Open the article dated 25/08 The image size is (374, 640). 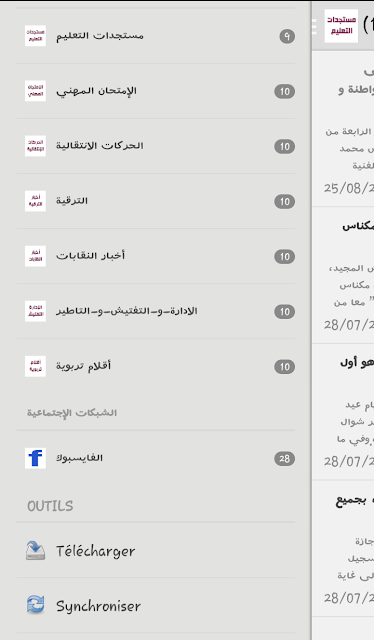tap(343, 129)
